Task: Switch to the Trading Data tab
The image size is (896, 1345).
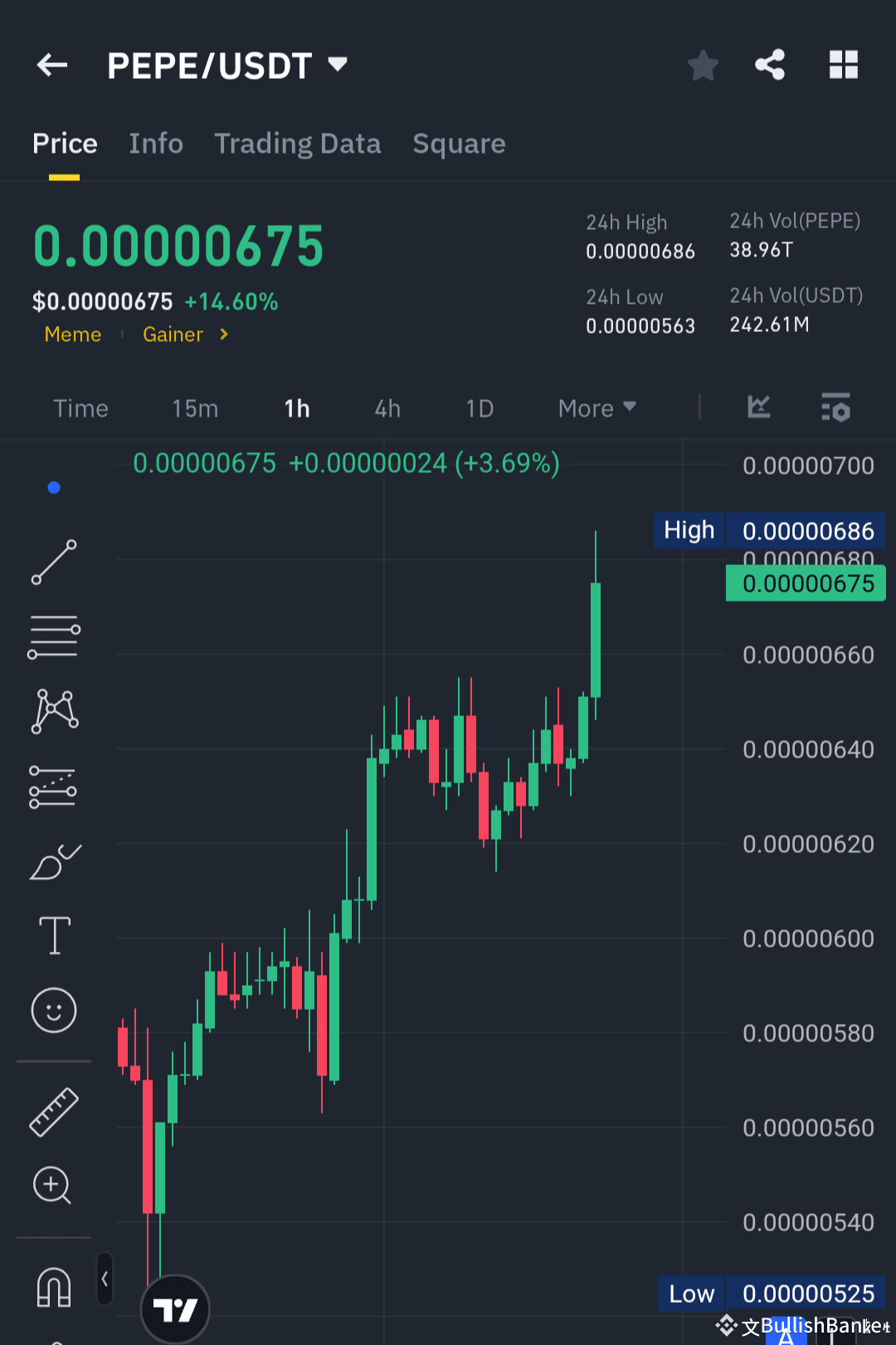Action: coord(298,143)
